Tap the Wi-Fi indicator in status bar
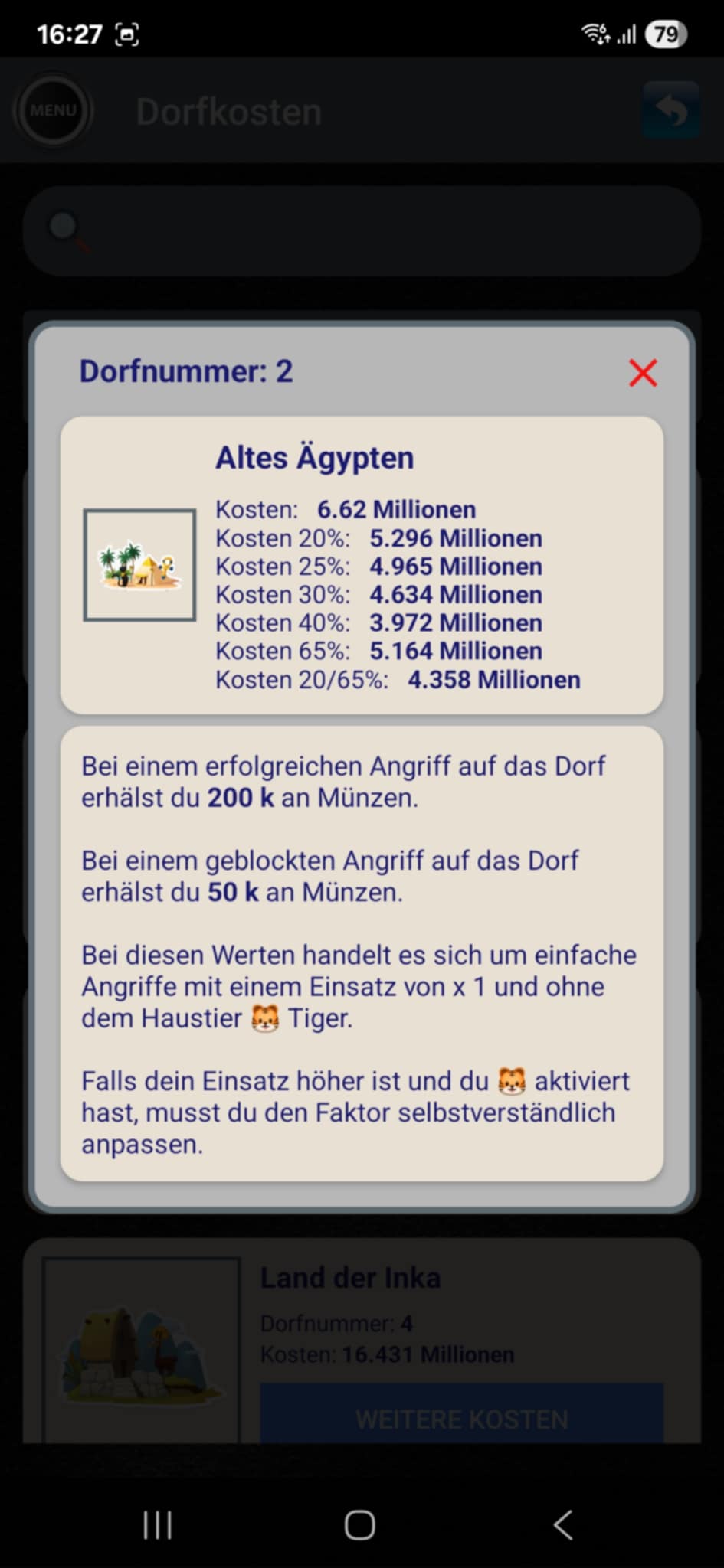The height and width of the screenshot is (1568, 724). pyautogui.click(x=596, y=34)
